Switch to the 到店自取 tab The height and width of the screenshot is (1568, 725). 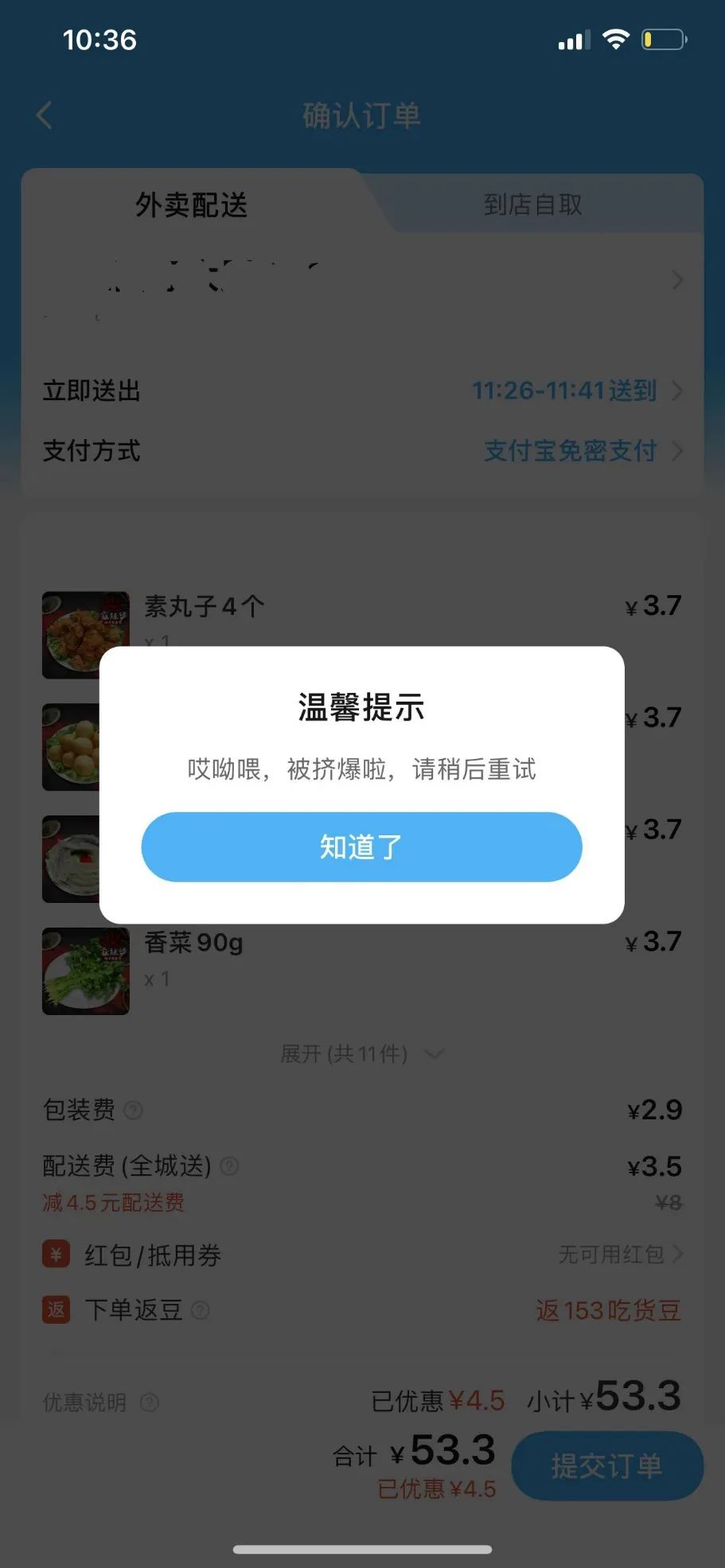coord(532,204)
